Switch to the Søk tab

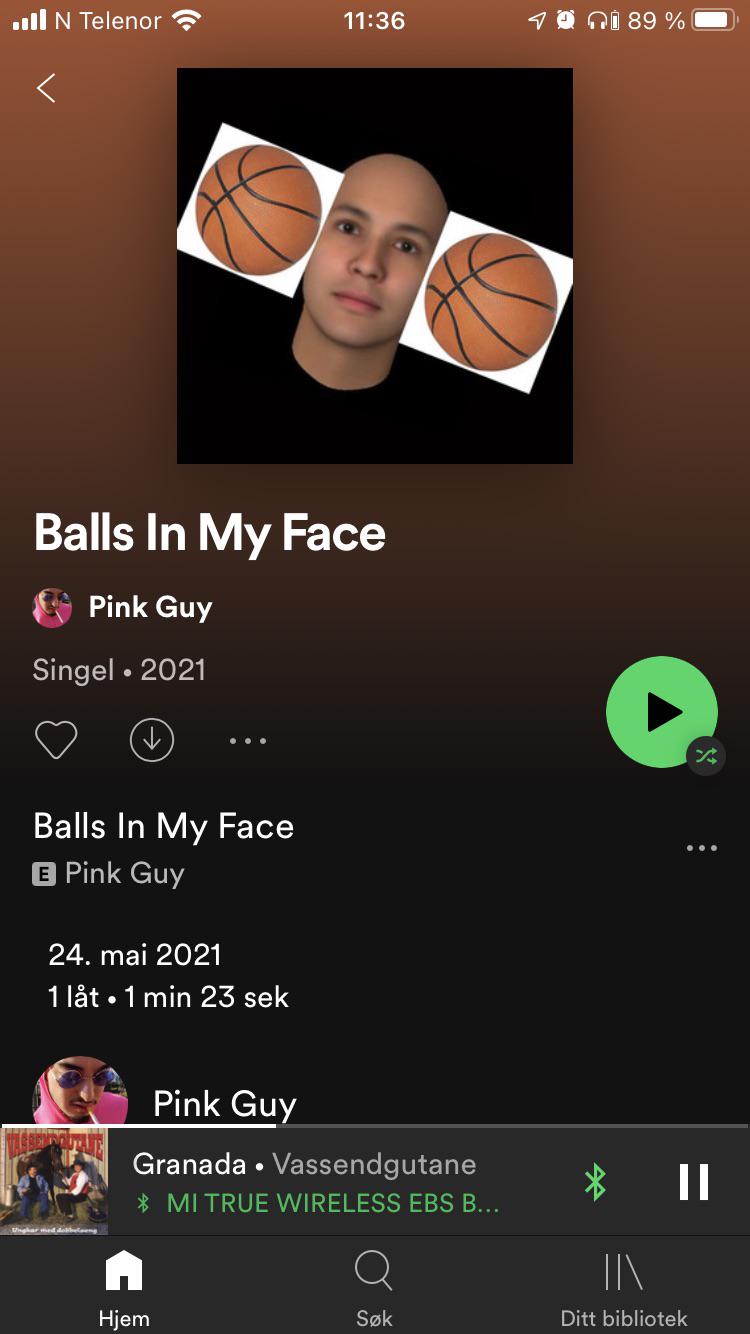point(374,1288)
